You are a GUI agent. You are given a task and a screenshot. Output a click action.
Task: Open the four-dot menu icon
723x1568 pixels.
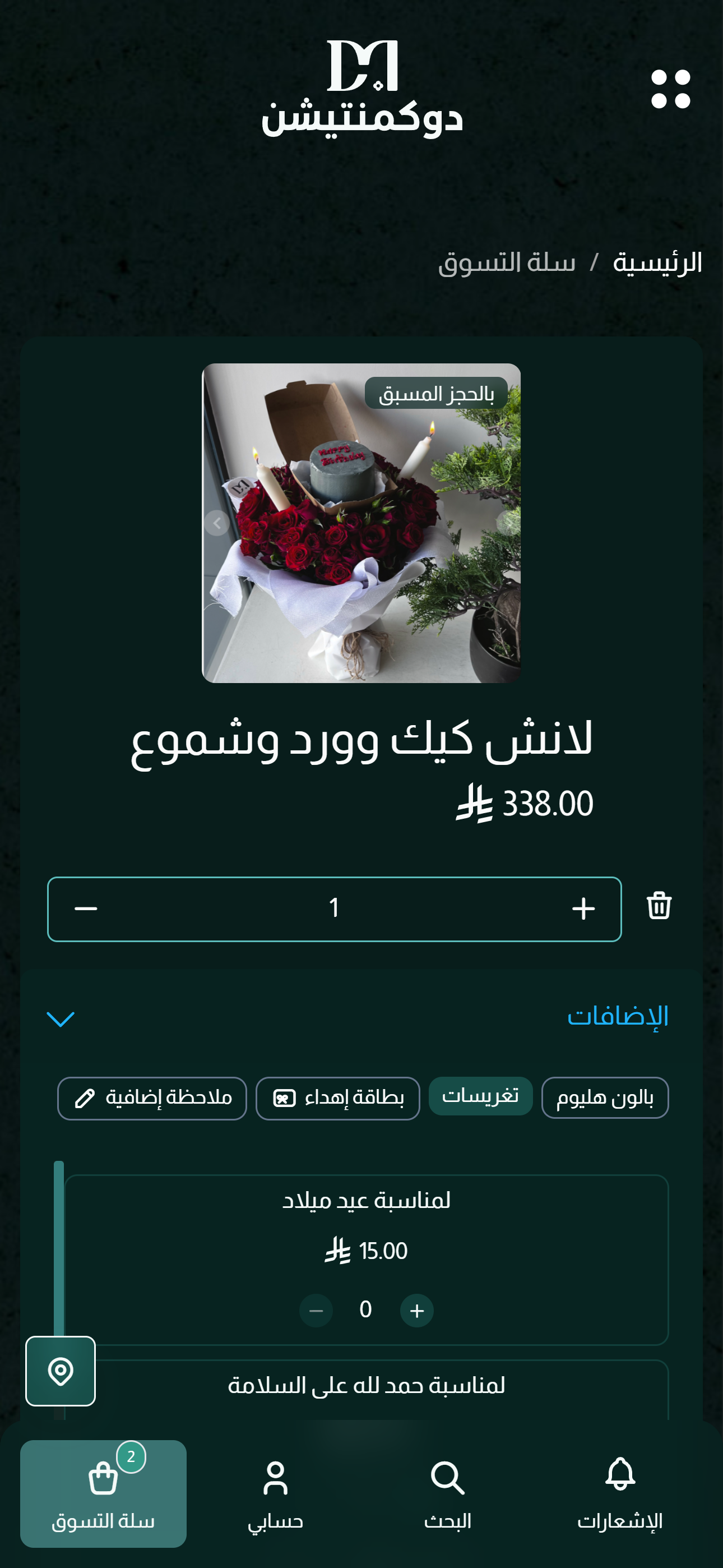click(x=671, y=89)
